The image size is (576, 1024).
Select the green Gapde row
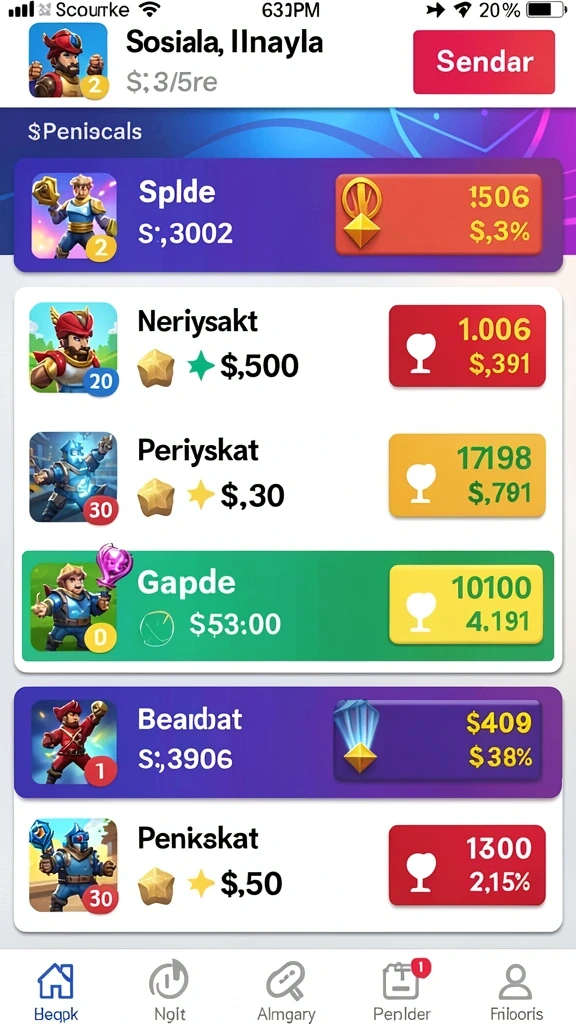tap(288, 605)
